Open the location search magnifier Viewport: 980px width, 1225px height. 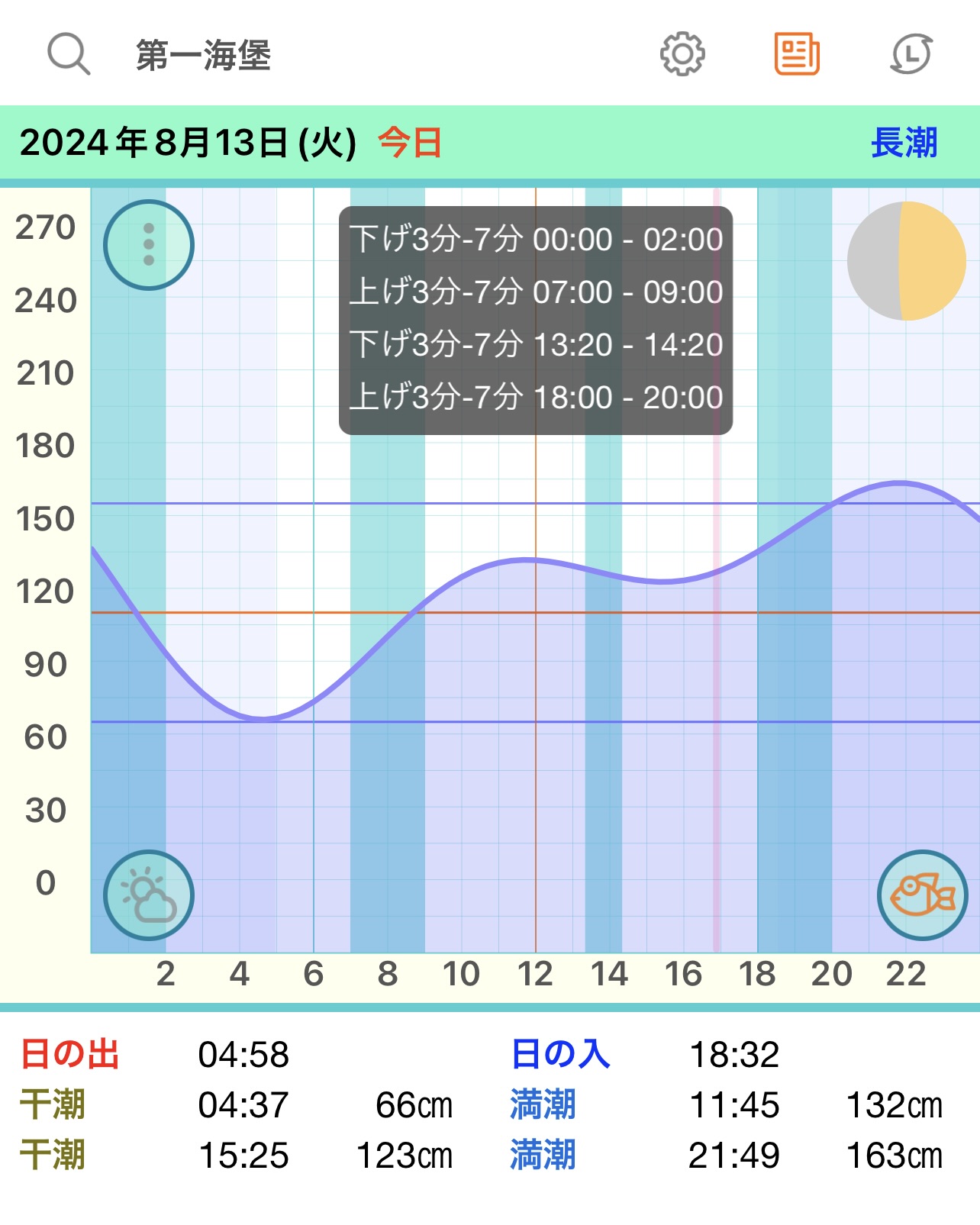[x=69, y=54]
